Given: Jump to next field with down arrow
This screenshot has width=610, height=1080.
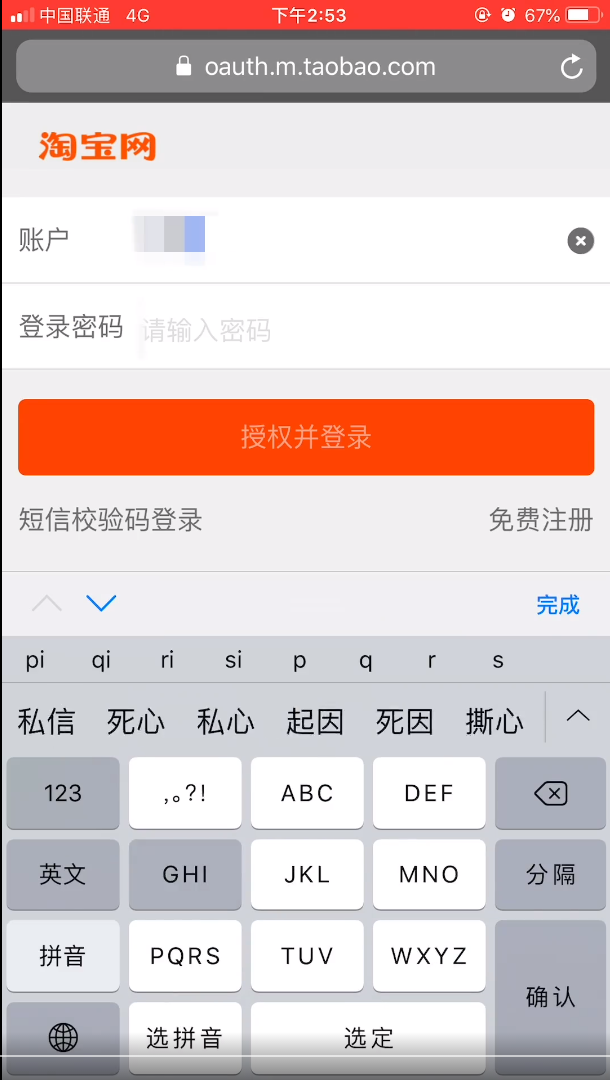Looking at the screenshot, I should tap(102, 603).
